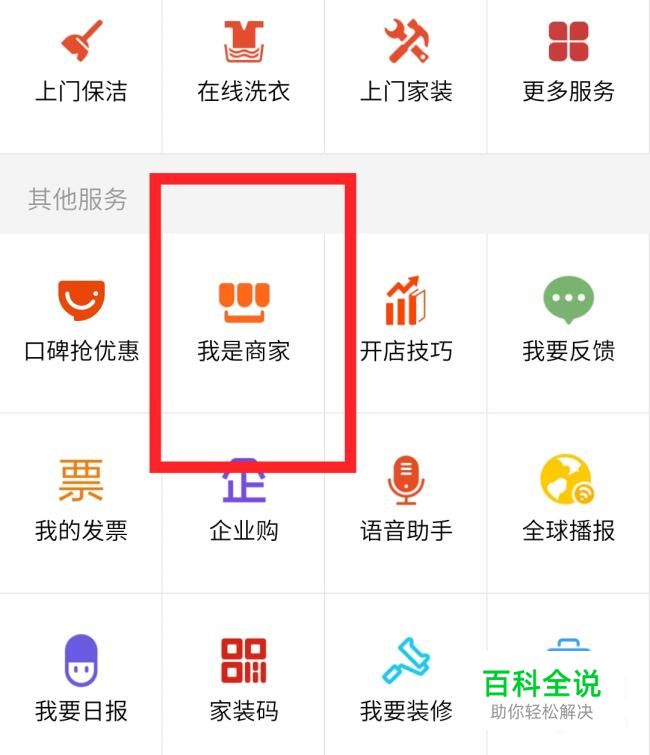This screenshot has width=650, height=755.
Task: Launch 语音助手 voice assistant
Action: pyautogui.click(x=406, y=500)
